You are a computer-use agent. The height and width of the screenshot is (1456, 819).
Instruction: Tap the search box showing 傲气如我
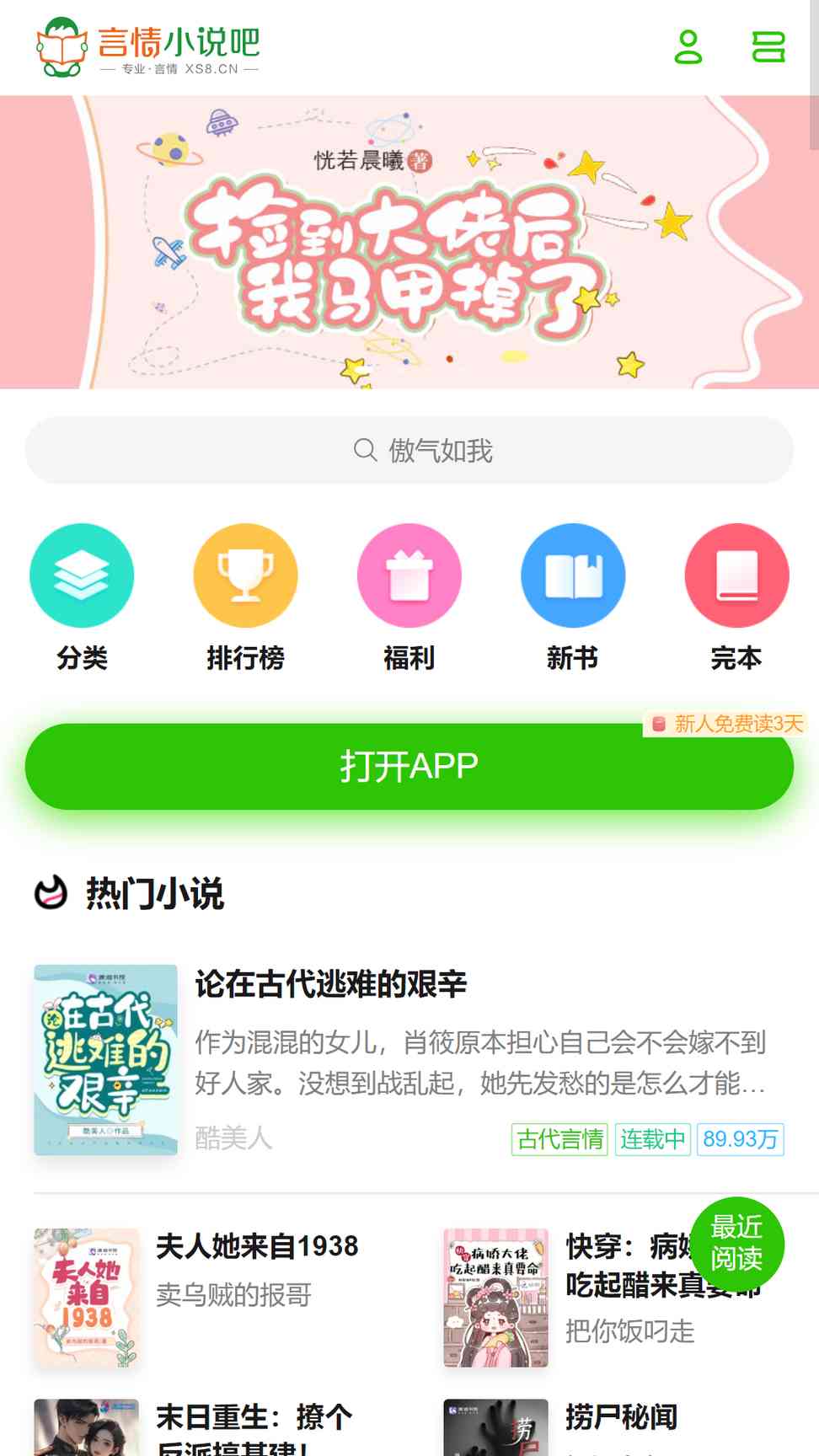pos(409,450)
